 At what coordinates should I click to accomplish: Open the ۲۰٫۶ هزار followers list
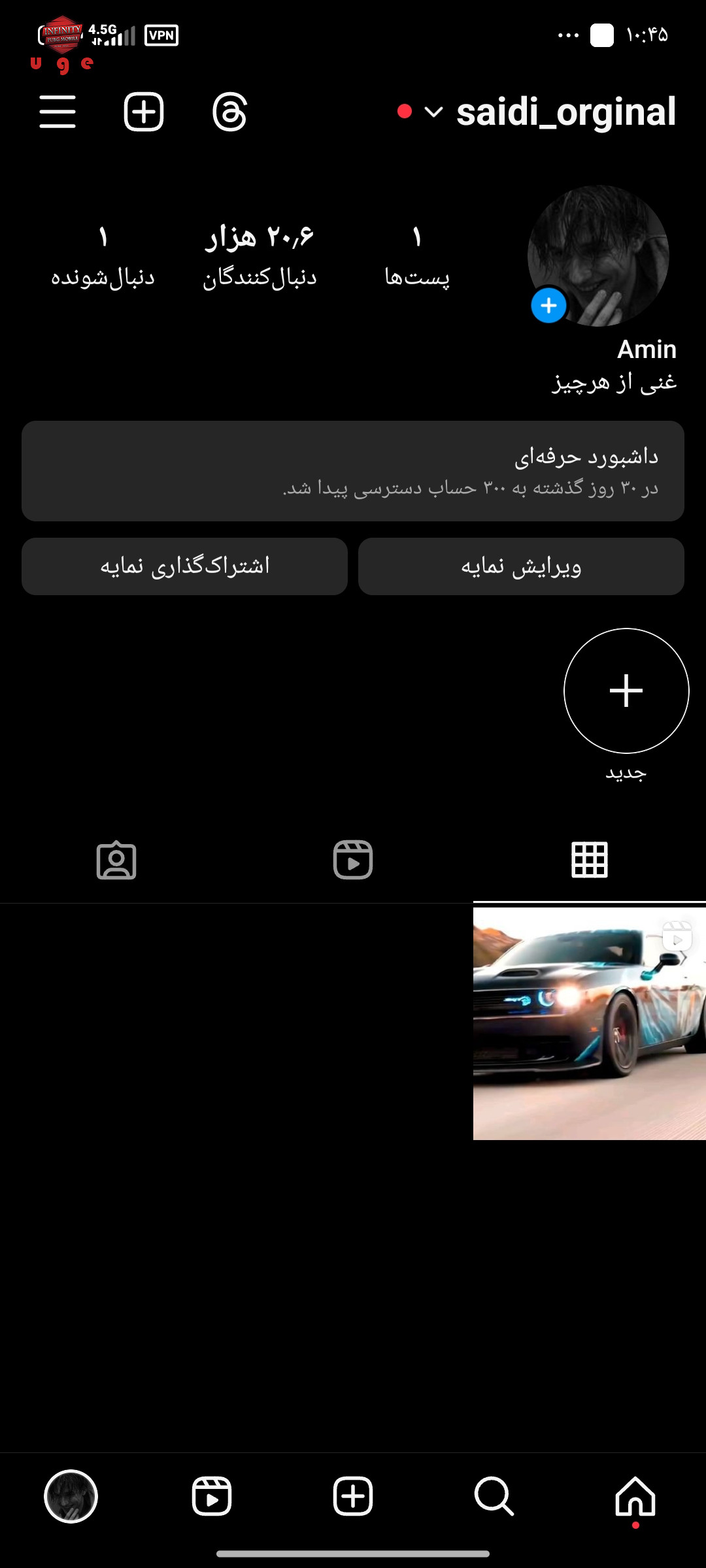coord(260,256)
